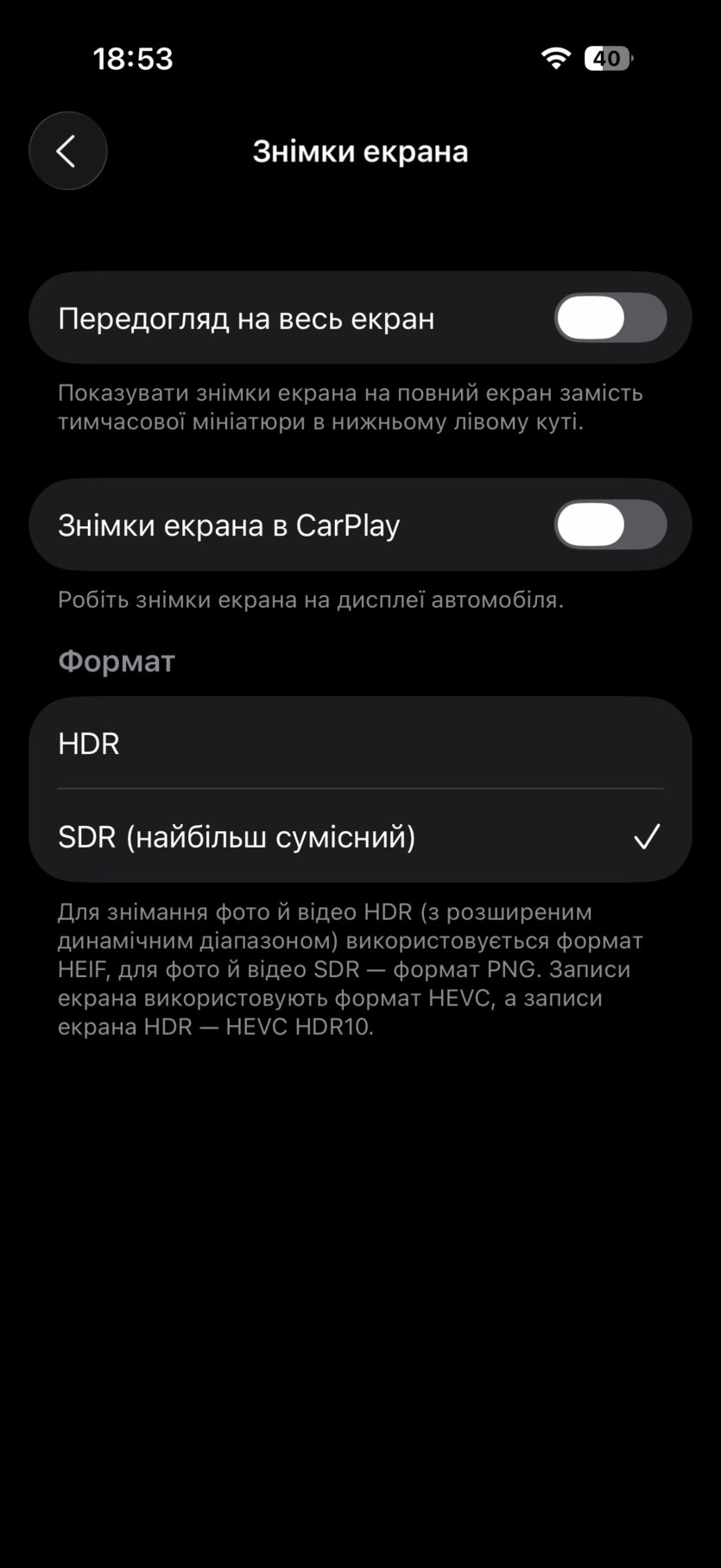721x1568 pixels.
Task: Choose SDR (найбільш сумісний) format
Action: [360, 836]
